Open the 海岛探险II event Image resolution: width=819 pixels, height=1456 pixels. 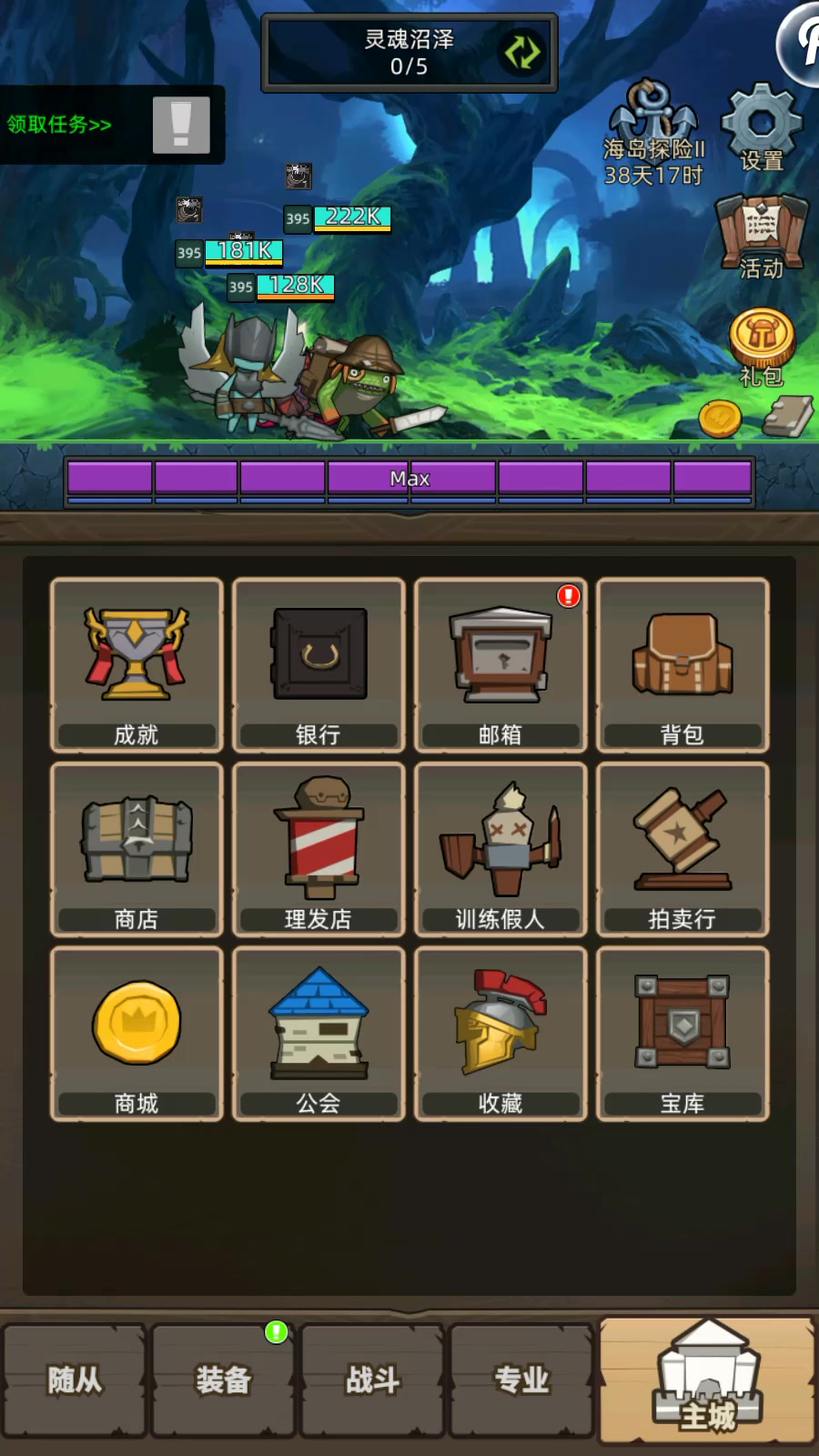(x=653, y=135)
